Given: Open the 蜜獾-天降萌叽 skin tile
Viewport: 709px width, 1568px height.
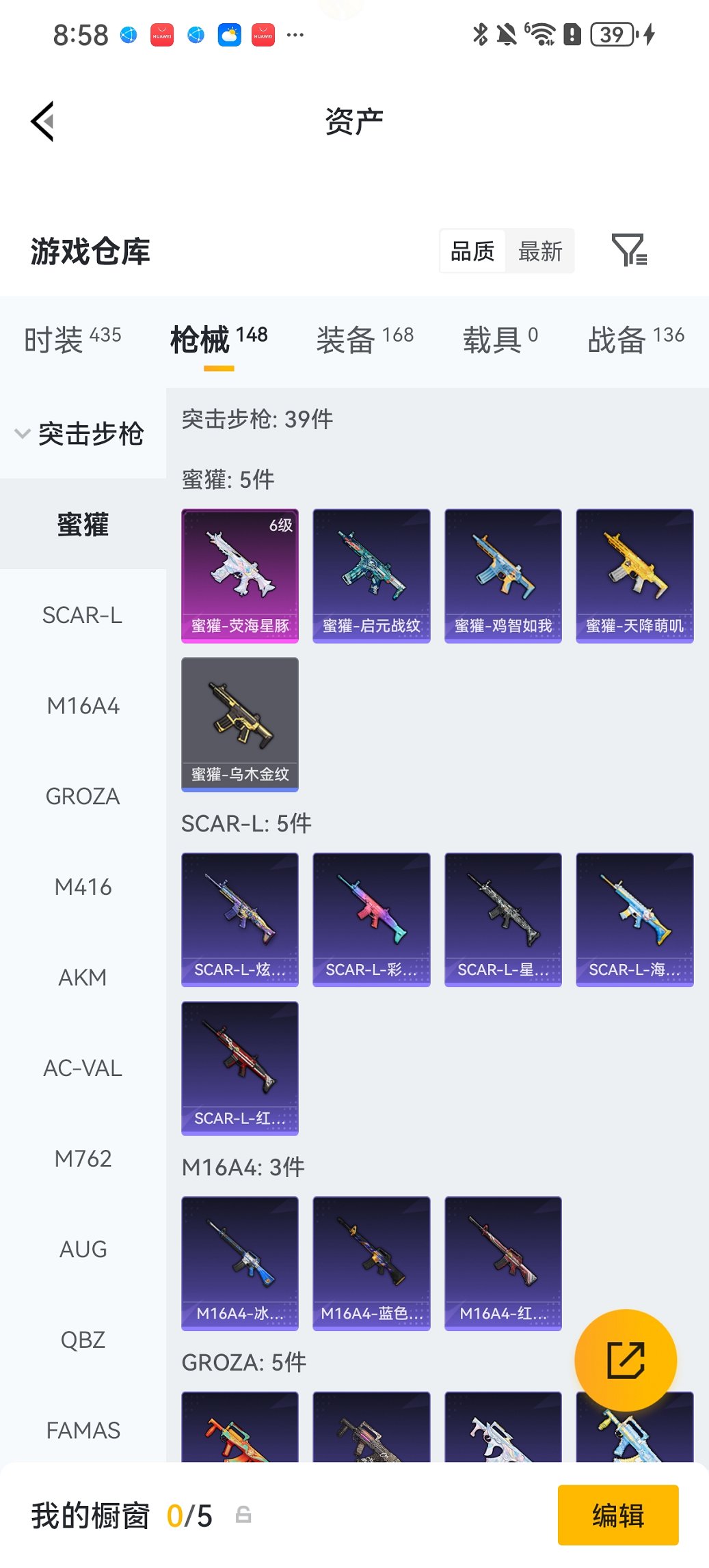Looking at the screenshot, I should [634, 575].
